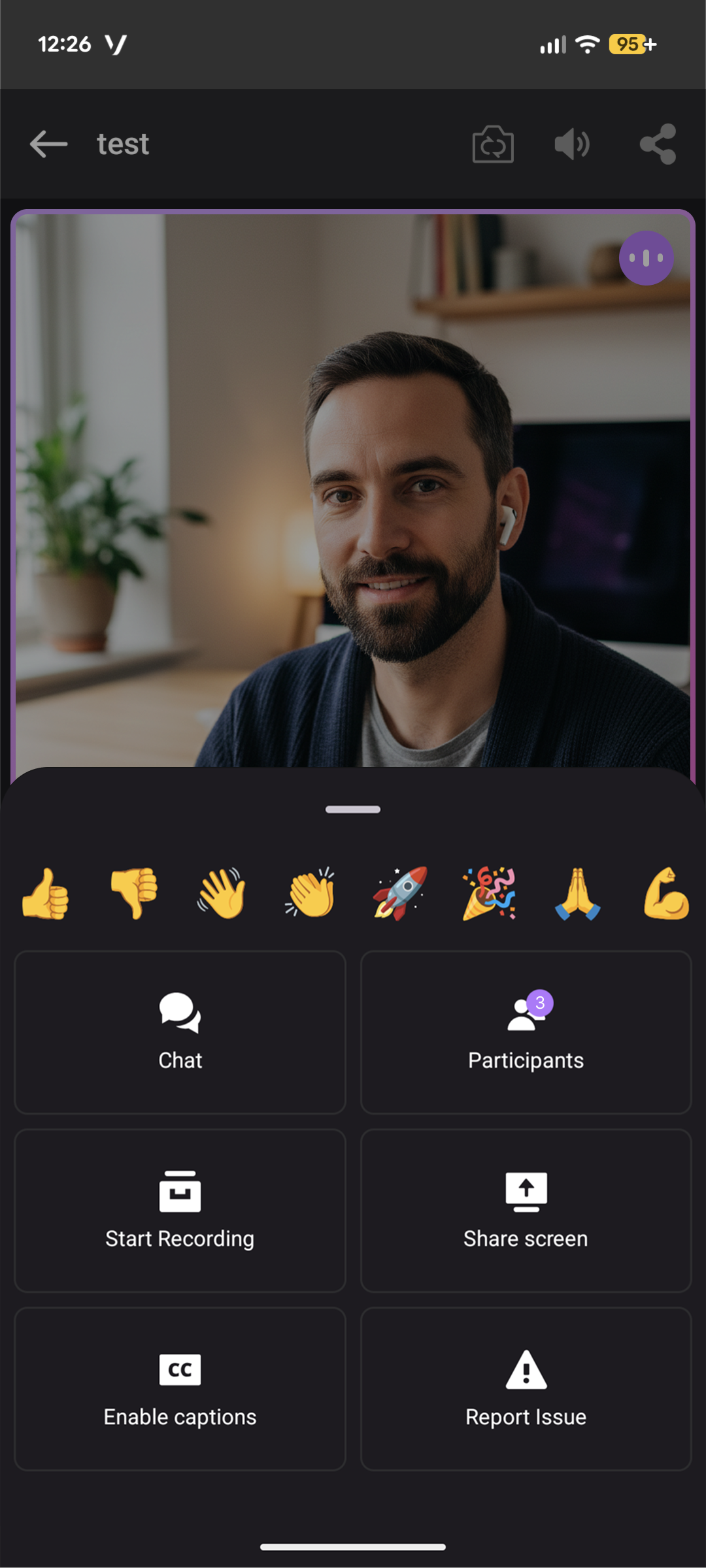
Task: React with the rocket emoji
Action: tap(397, 895)
